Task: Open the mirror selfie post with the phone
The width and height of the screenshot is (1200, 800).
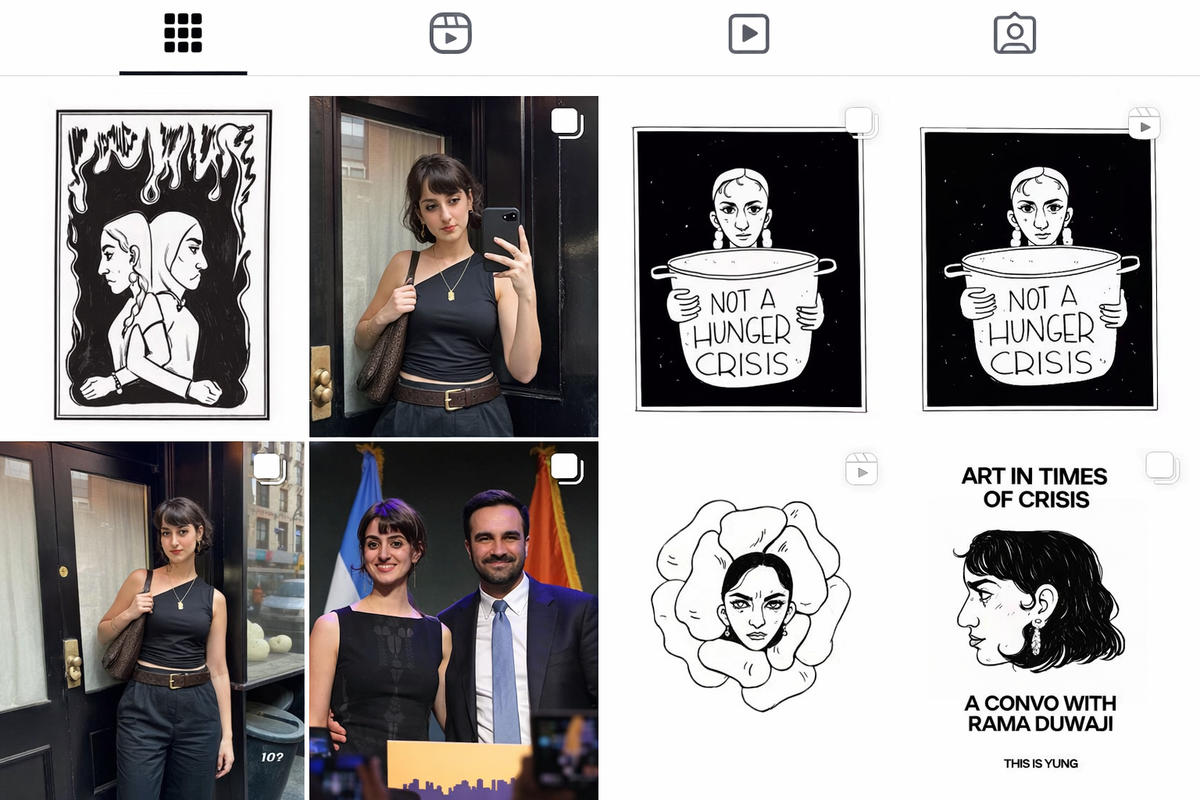Action: [454, 266]
